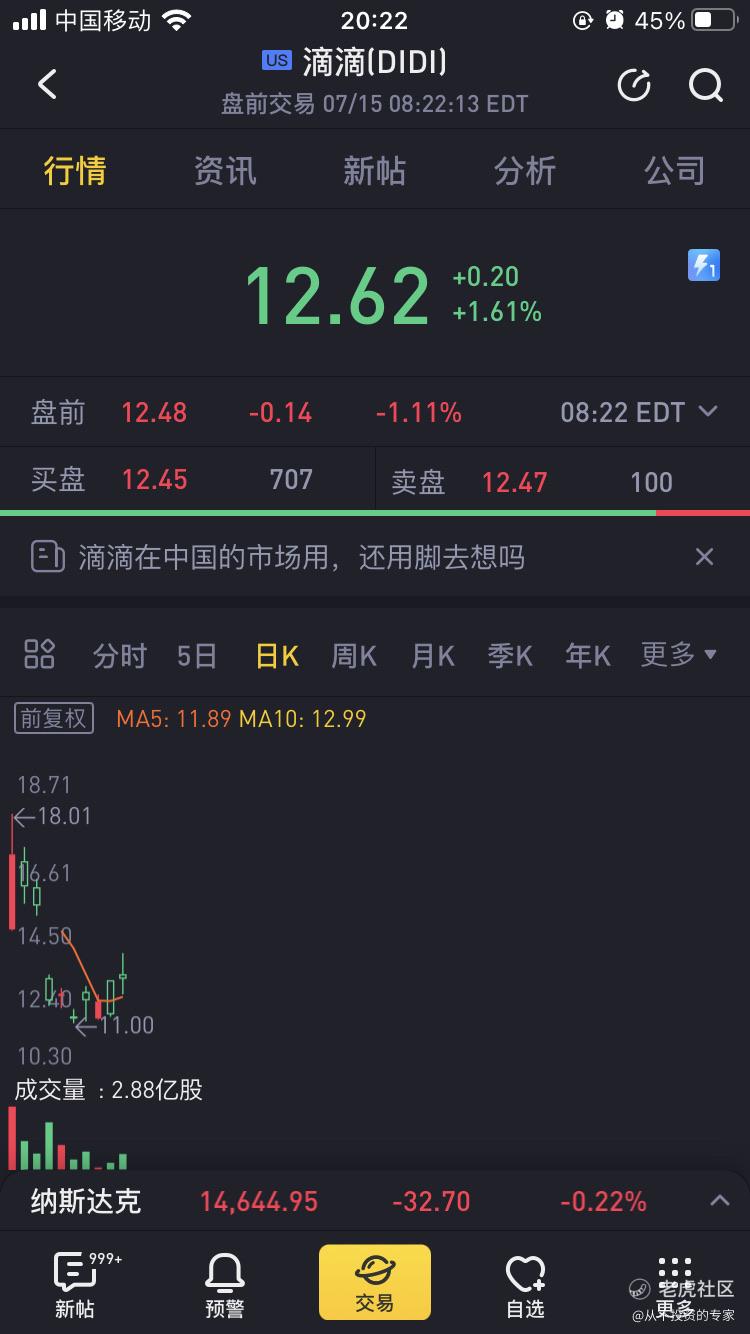This screenshot has height=1334, width=750.
Task: Select the 周K chart period
Action: [x=354, y=656]
